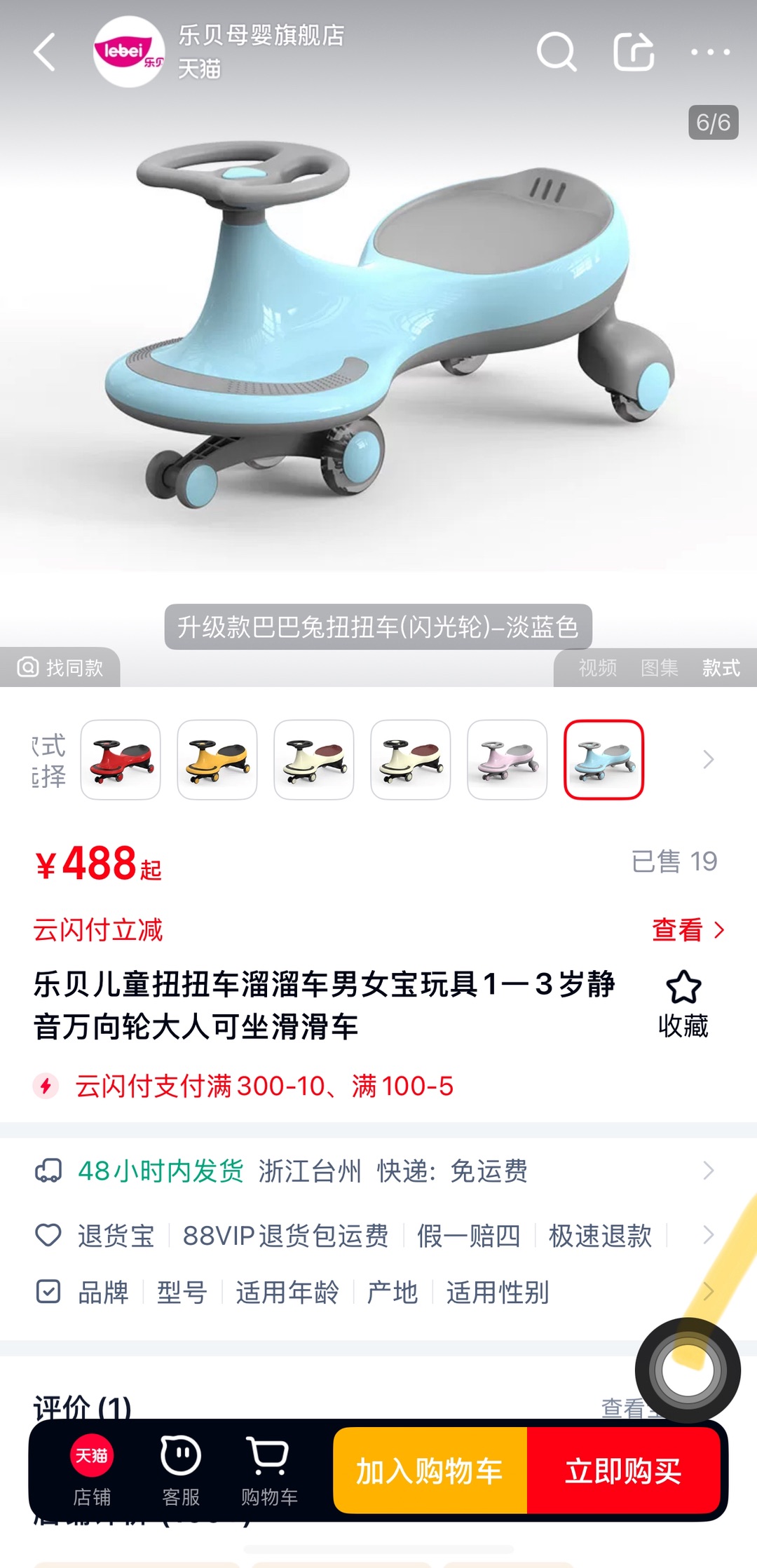Tap 立即购买 to buy now
757x1568 pixels.
[623, 1471]
